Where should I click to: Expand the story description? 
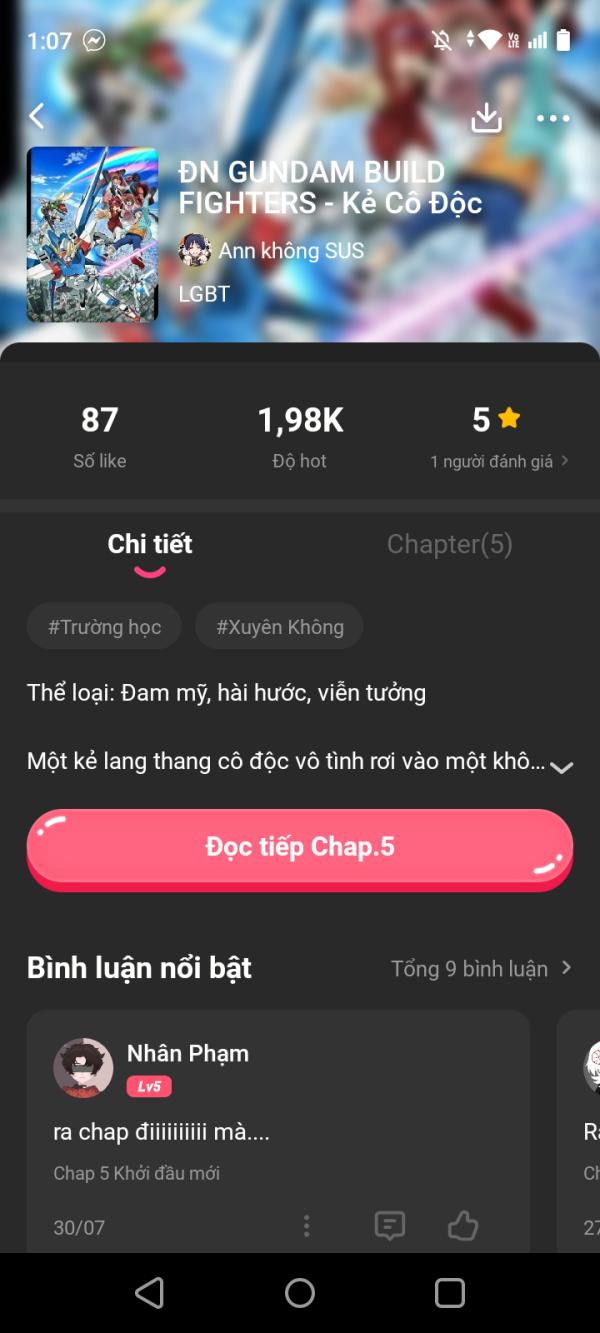pos(561,767)
